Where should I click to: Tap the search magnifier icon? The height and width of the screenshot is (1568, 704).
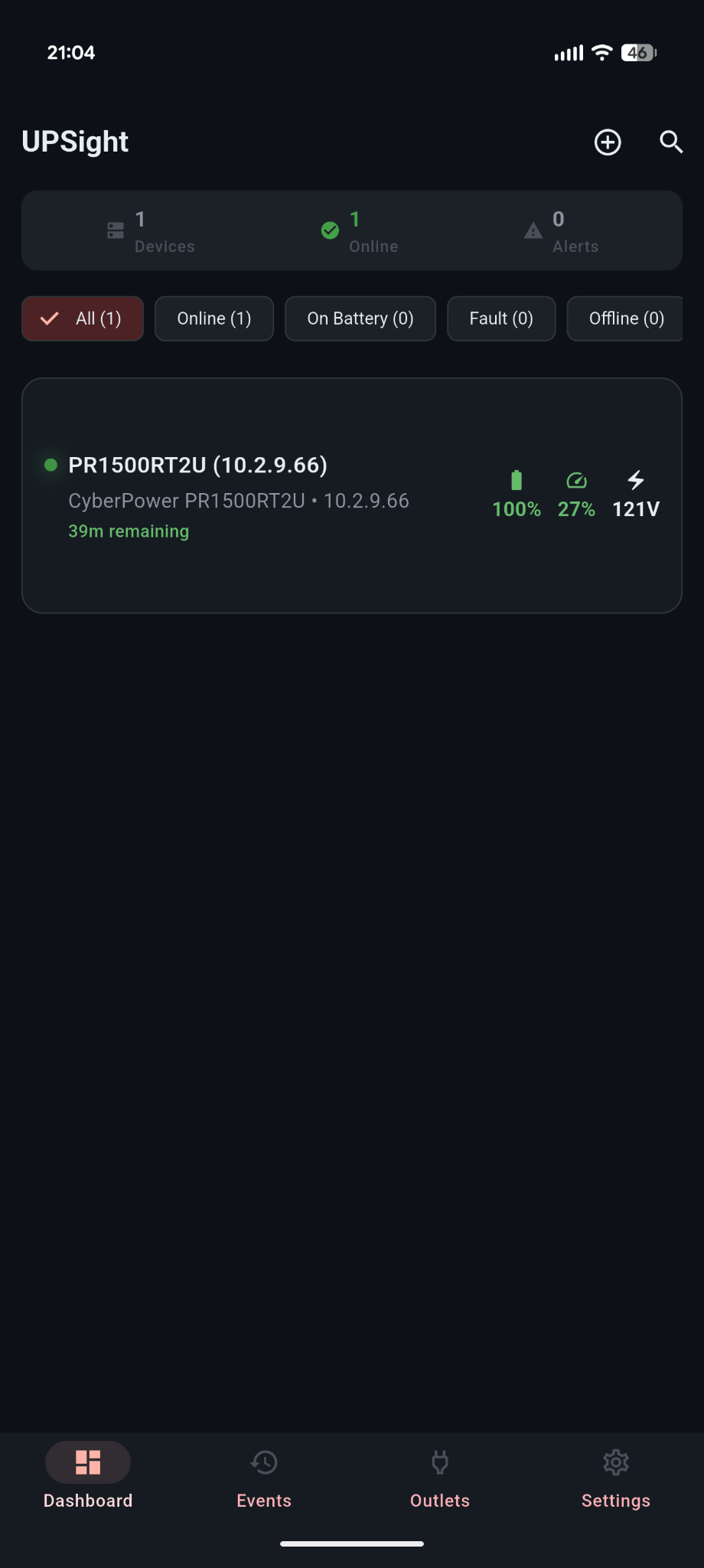(x=670, y=142)
